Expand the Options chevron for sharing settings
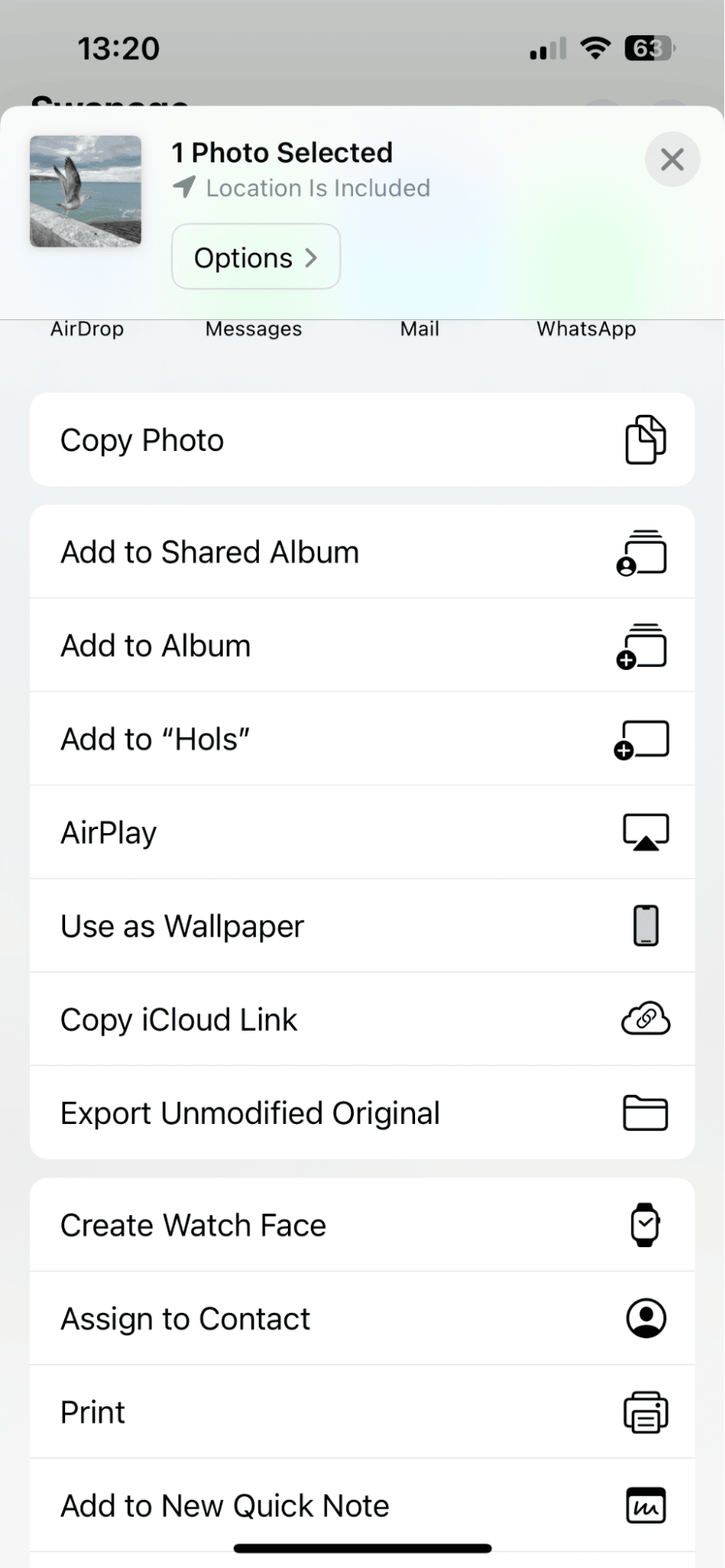 pos(311,256)
